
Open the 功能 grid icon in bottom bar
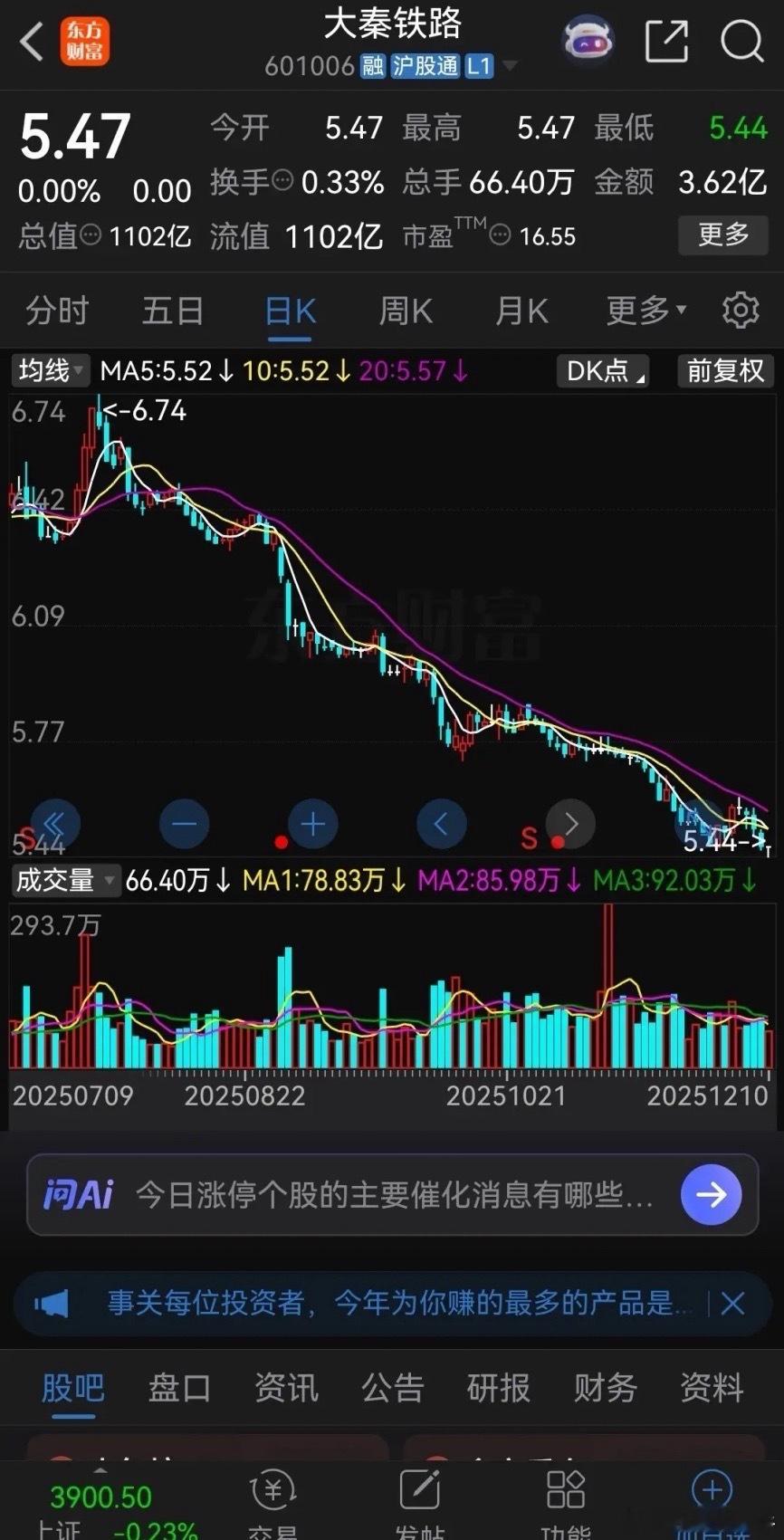[x=565, y=1494]
